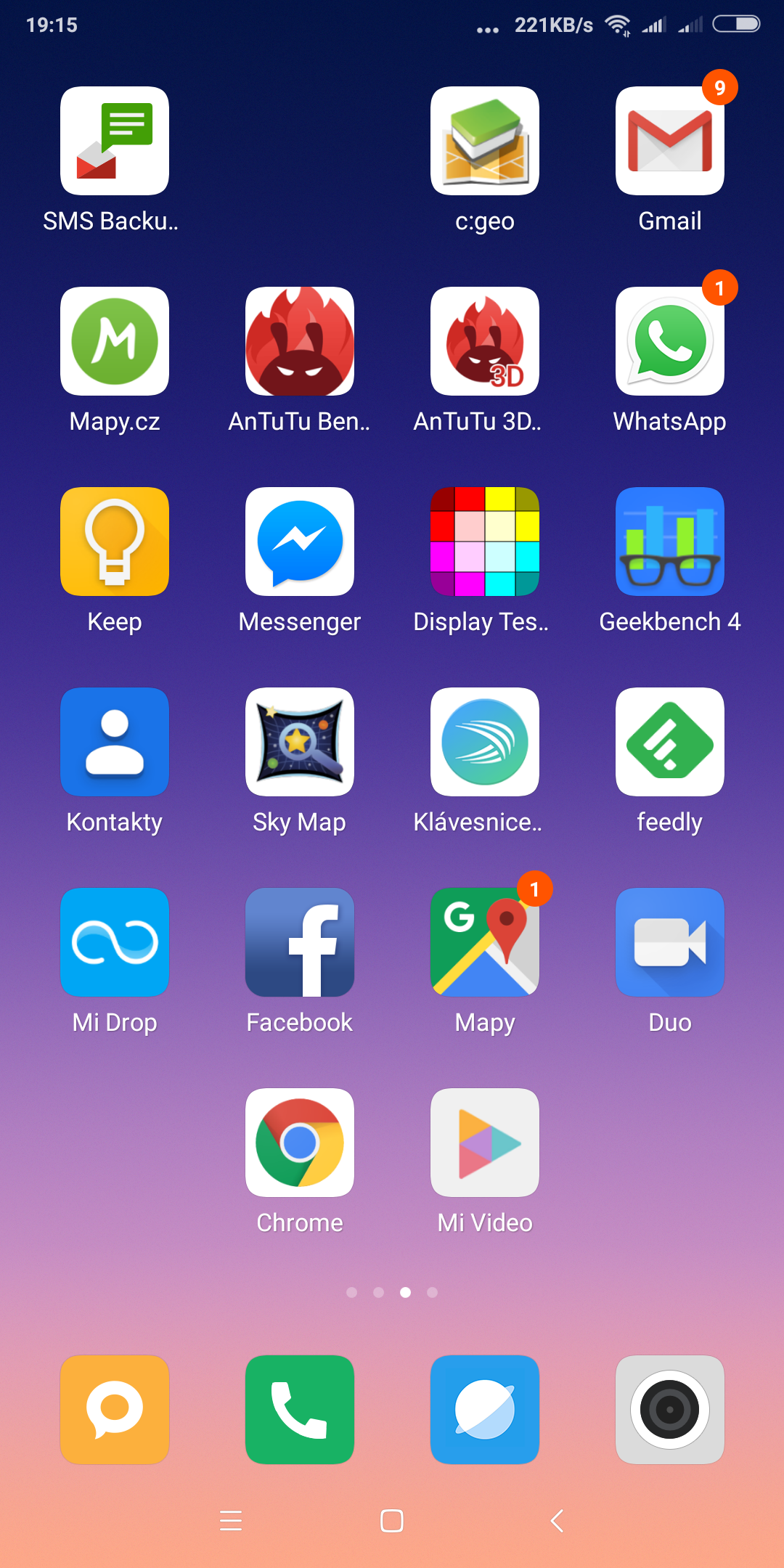Open Mapy.cz
This screenshot has height=1568, width=784.
coord(115,341)
